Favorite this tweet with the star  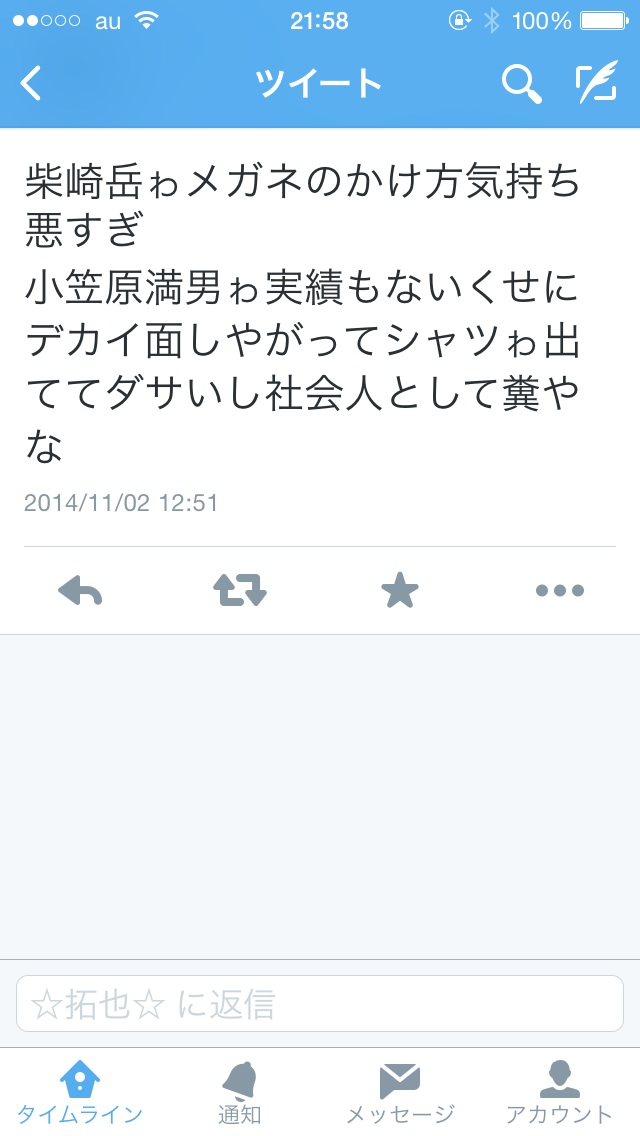400,591
